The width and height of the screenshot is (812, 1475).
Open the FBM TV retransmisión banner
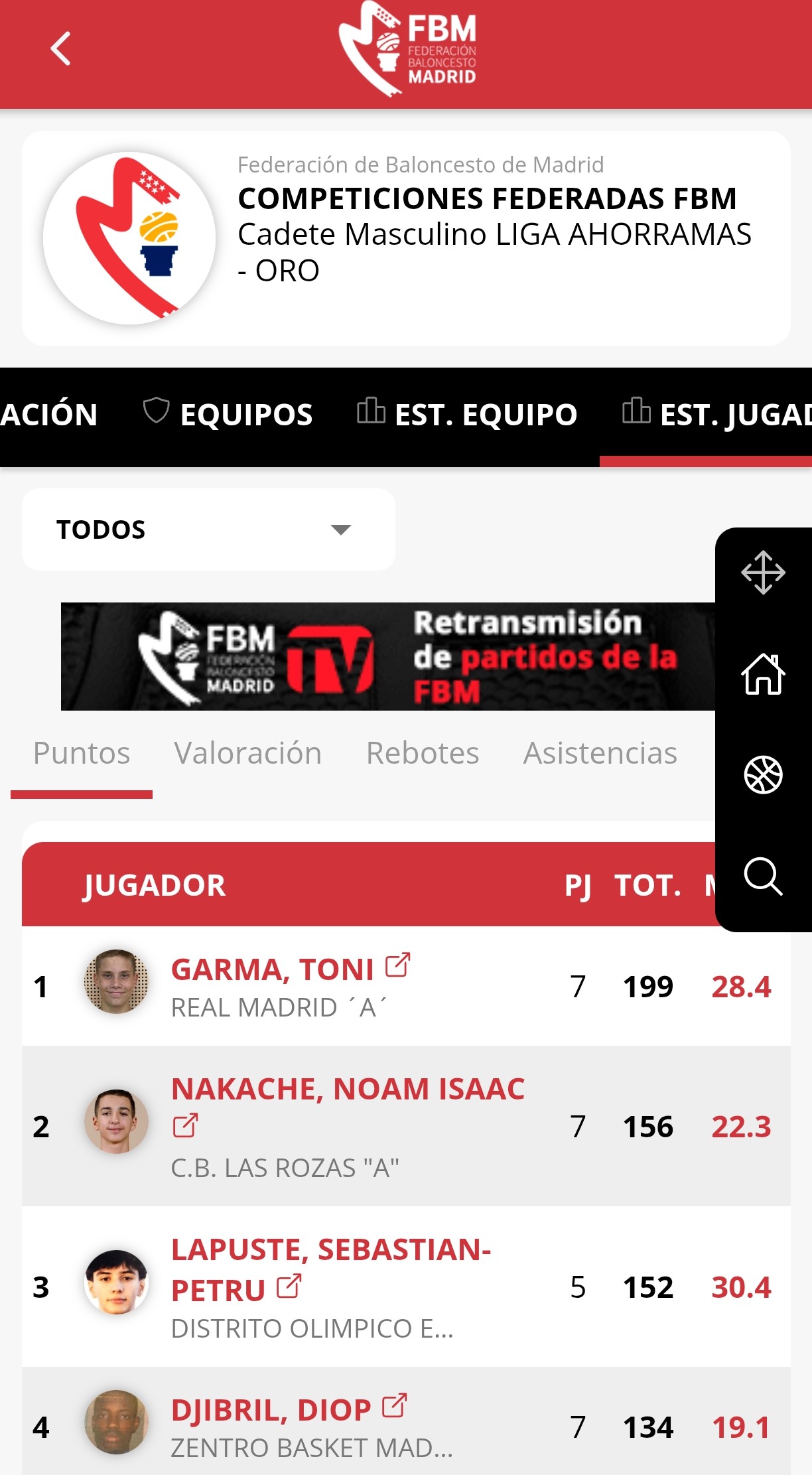pos(388,656)
